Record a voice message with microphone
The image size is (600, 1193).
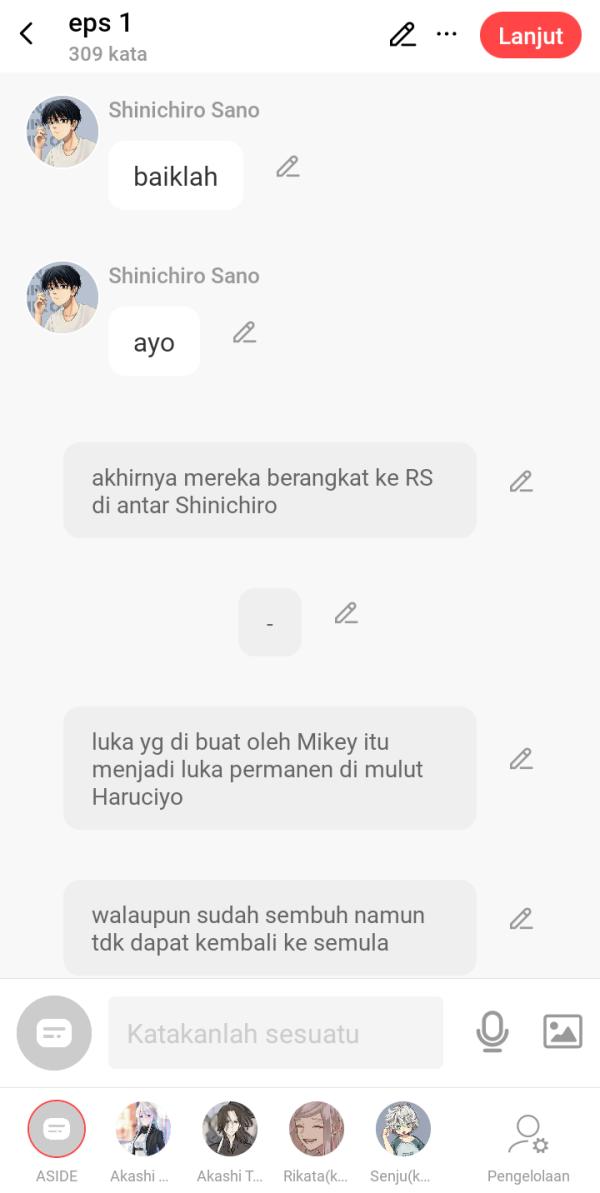(492, 1032)
